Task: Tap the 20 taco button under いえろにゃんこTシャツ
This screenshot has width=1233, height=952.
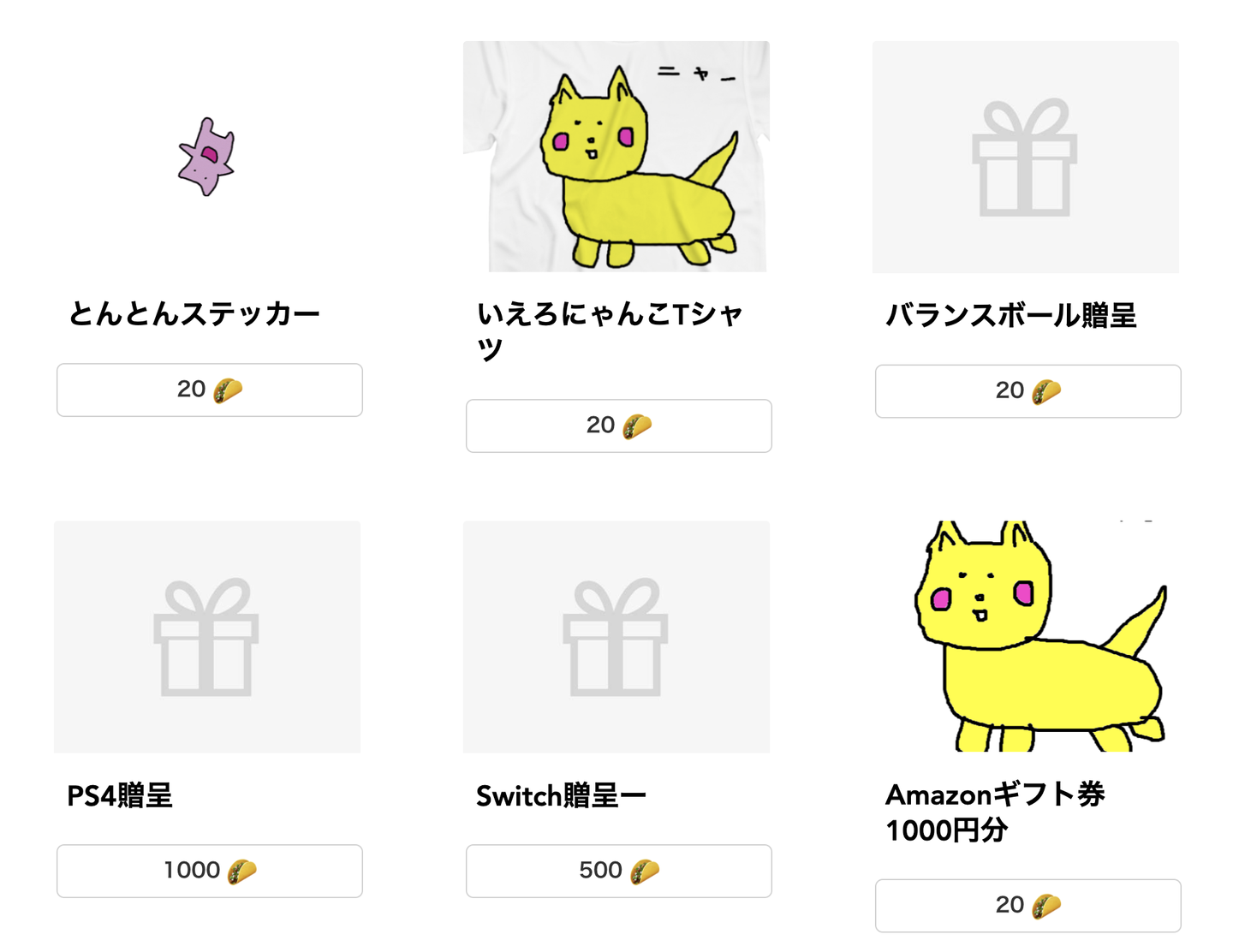Action: [x=618, y=425]
